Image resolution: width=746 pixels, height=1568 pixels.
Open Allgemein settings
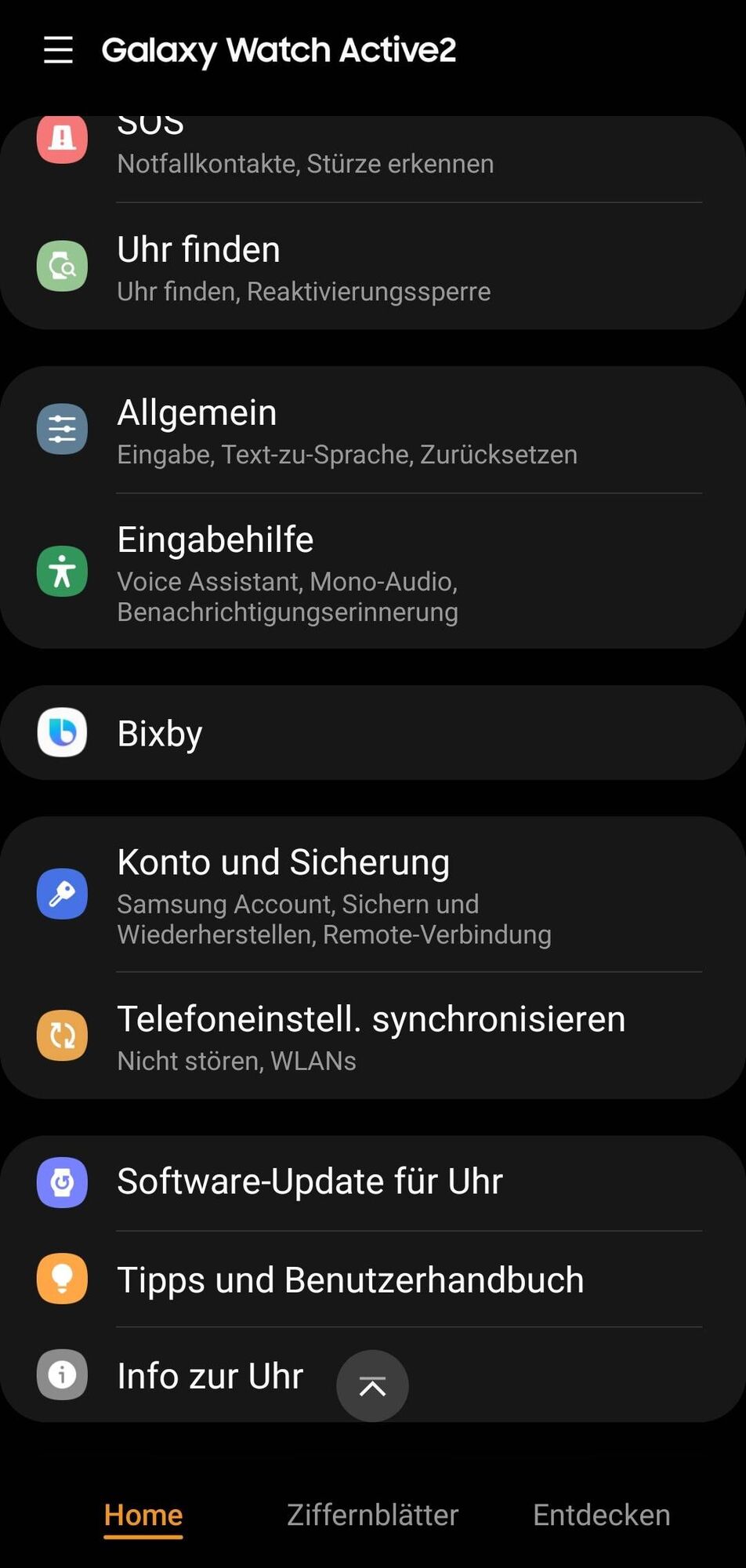(373, 430)
